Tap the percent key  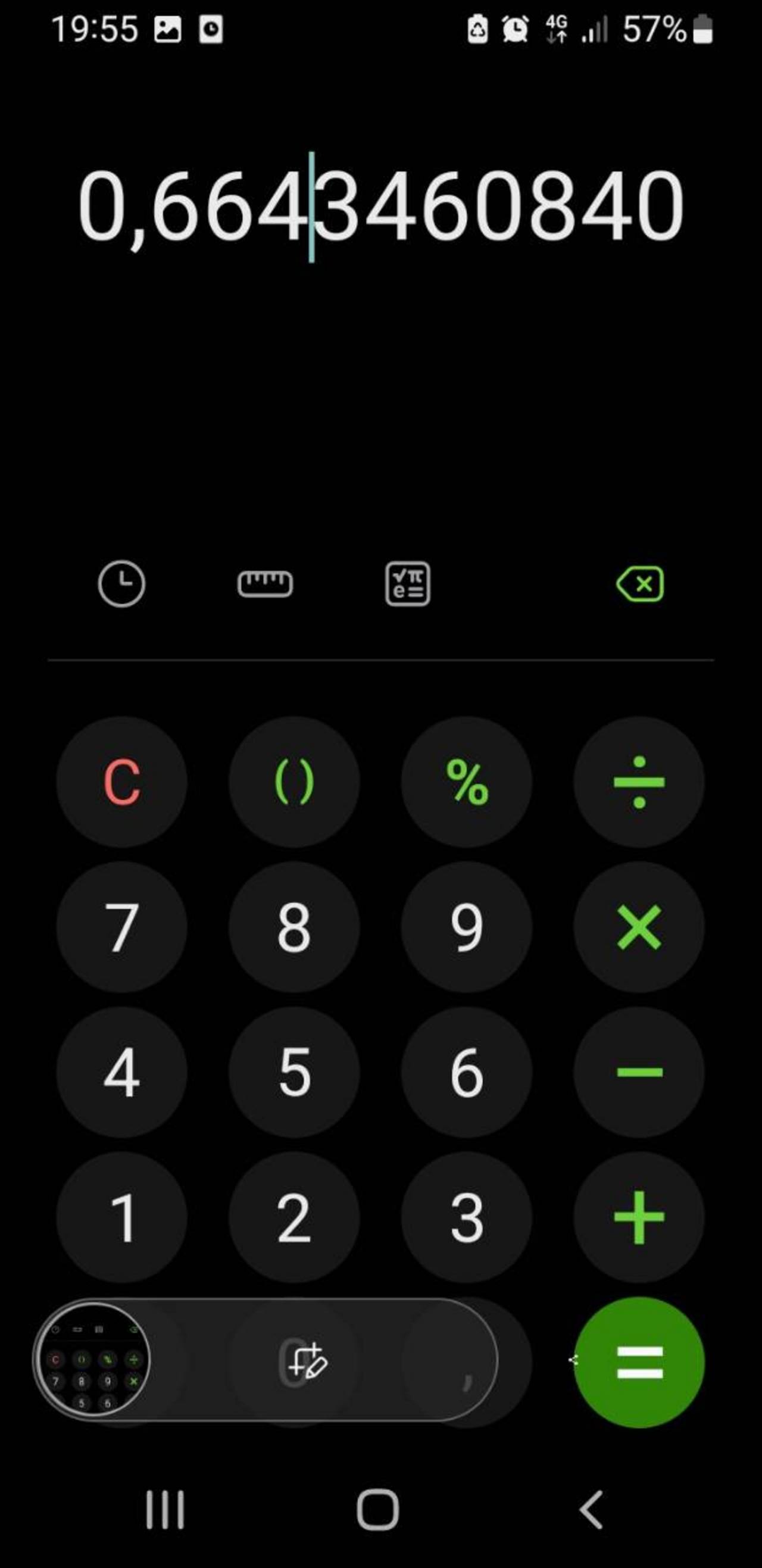pos(467,782)
